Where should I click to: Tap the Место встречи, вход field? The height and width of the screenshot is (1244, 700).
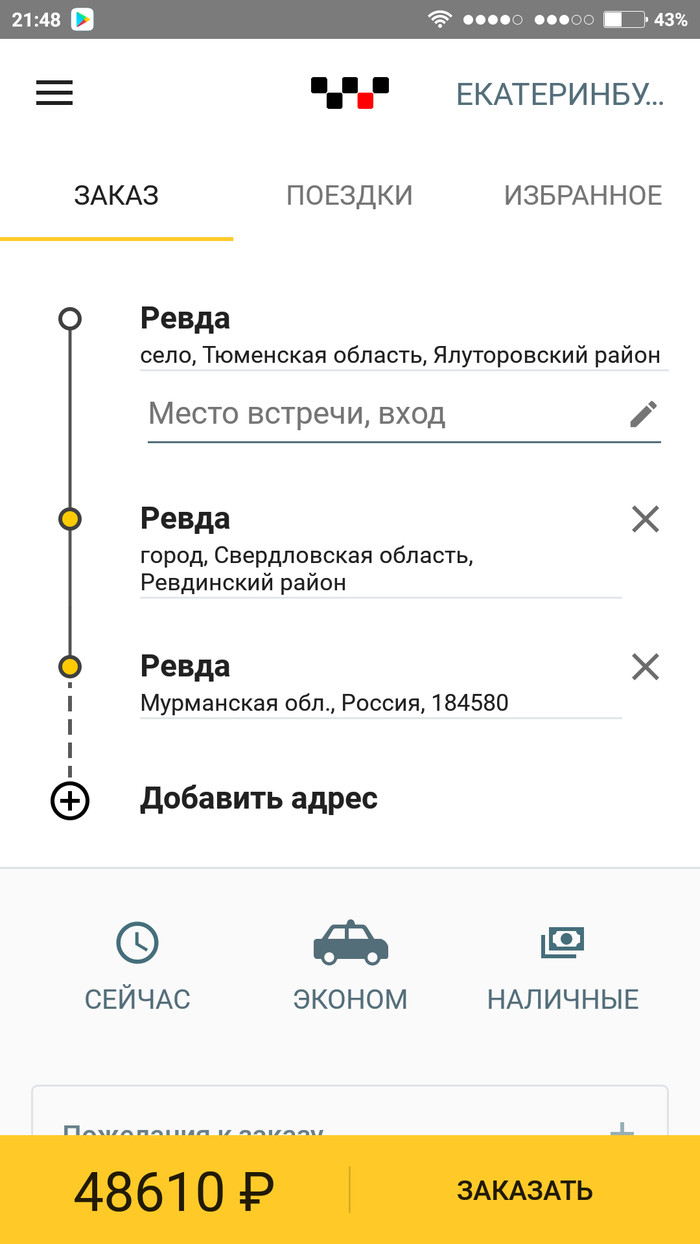click(x=385, y=414)
